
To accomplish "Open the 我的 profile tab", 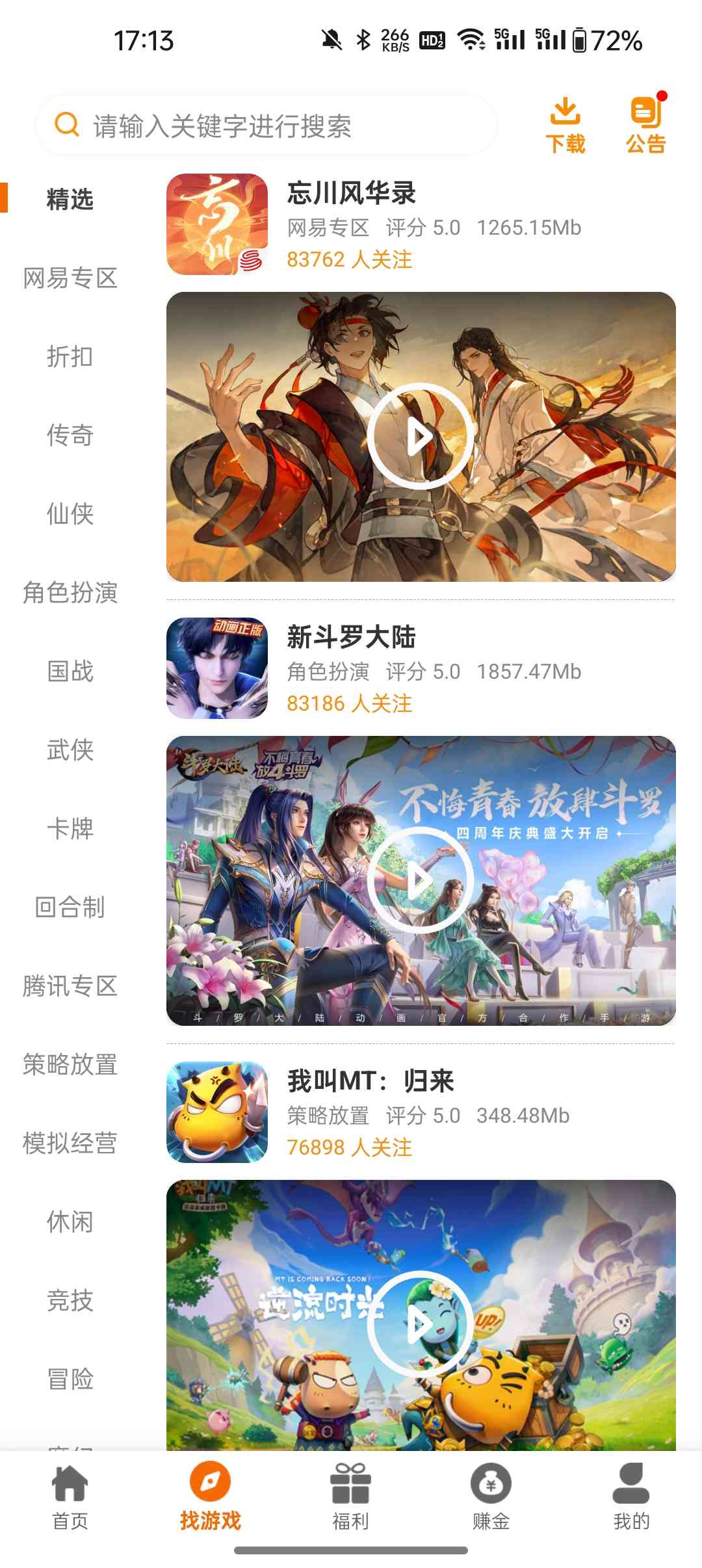I will click(630, 1496).
